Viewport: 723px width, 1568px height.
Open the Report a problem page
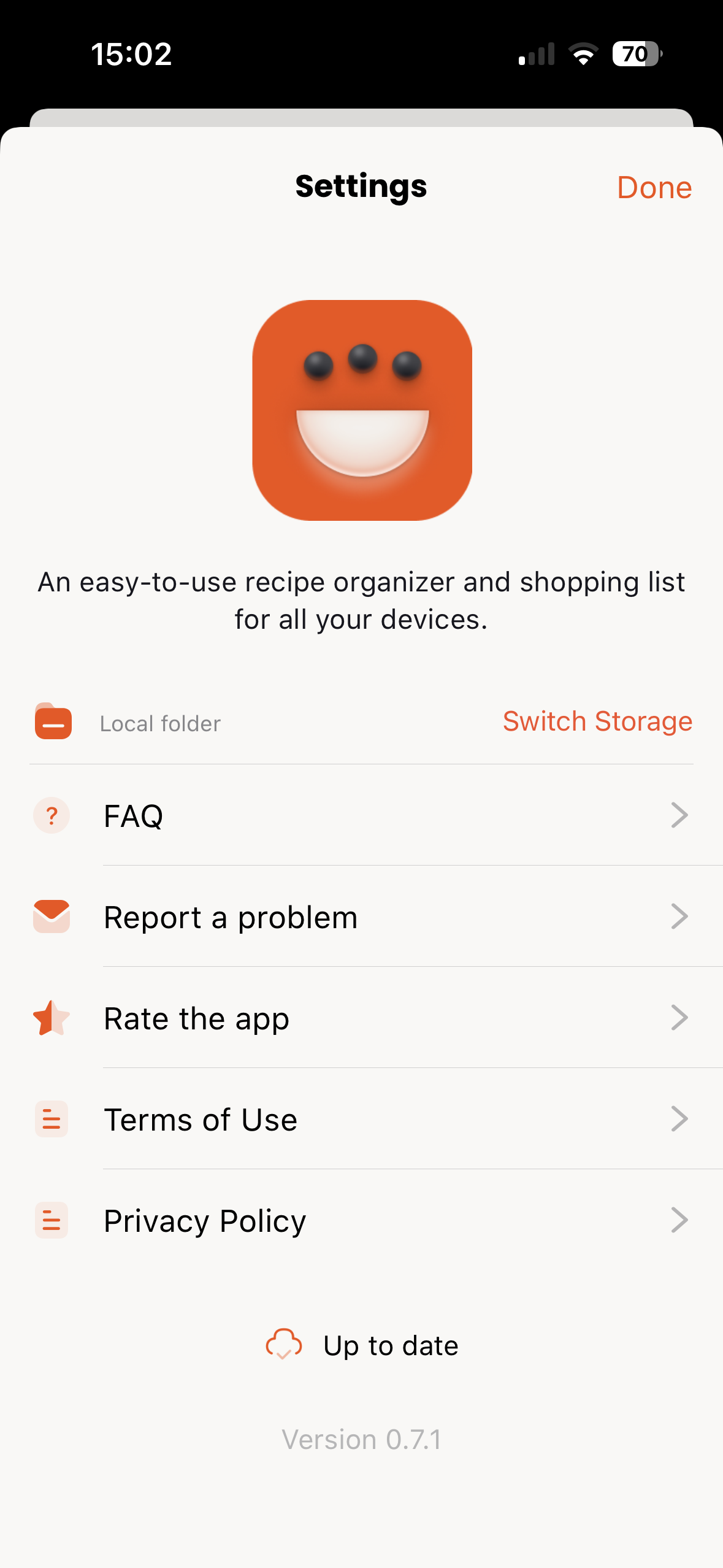click(231, 917)
